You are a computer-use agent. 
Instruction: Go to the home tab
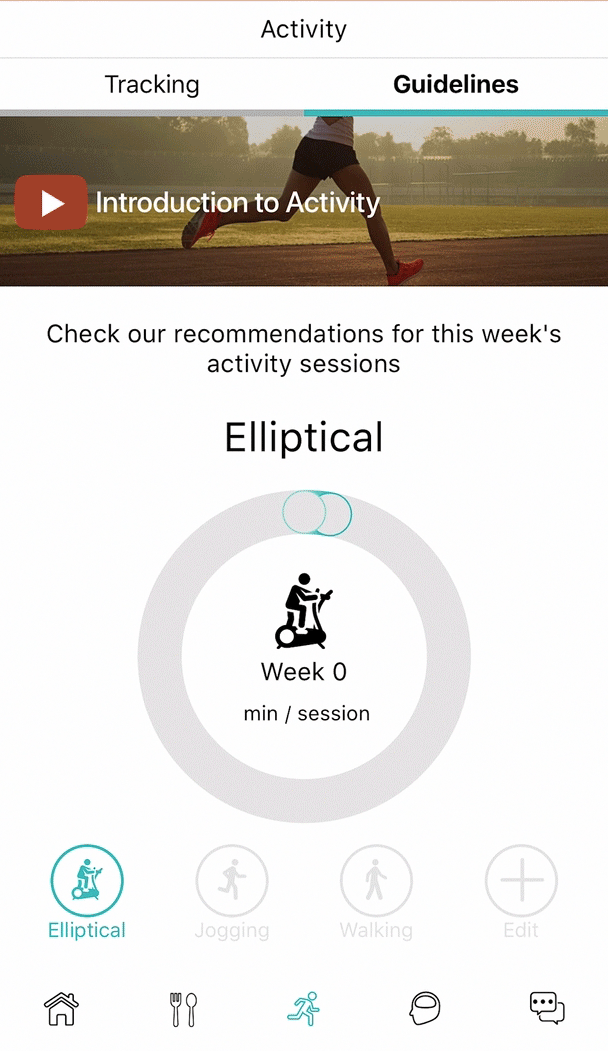tap(61, 1008)
